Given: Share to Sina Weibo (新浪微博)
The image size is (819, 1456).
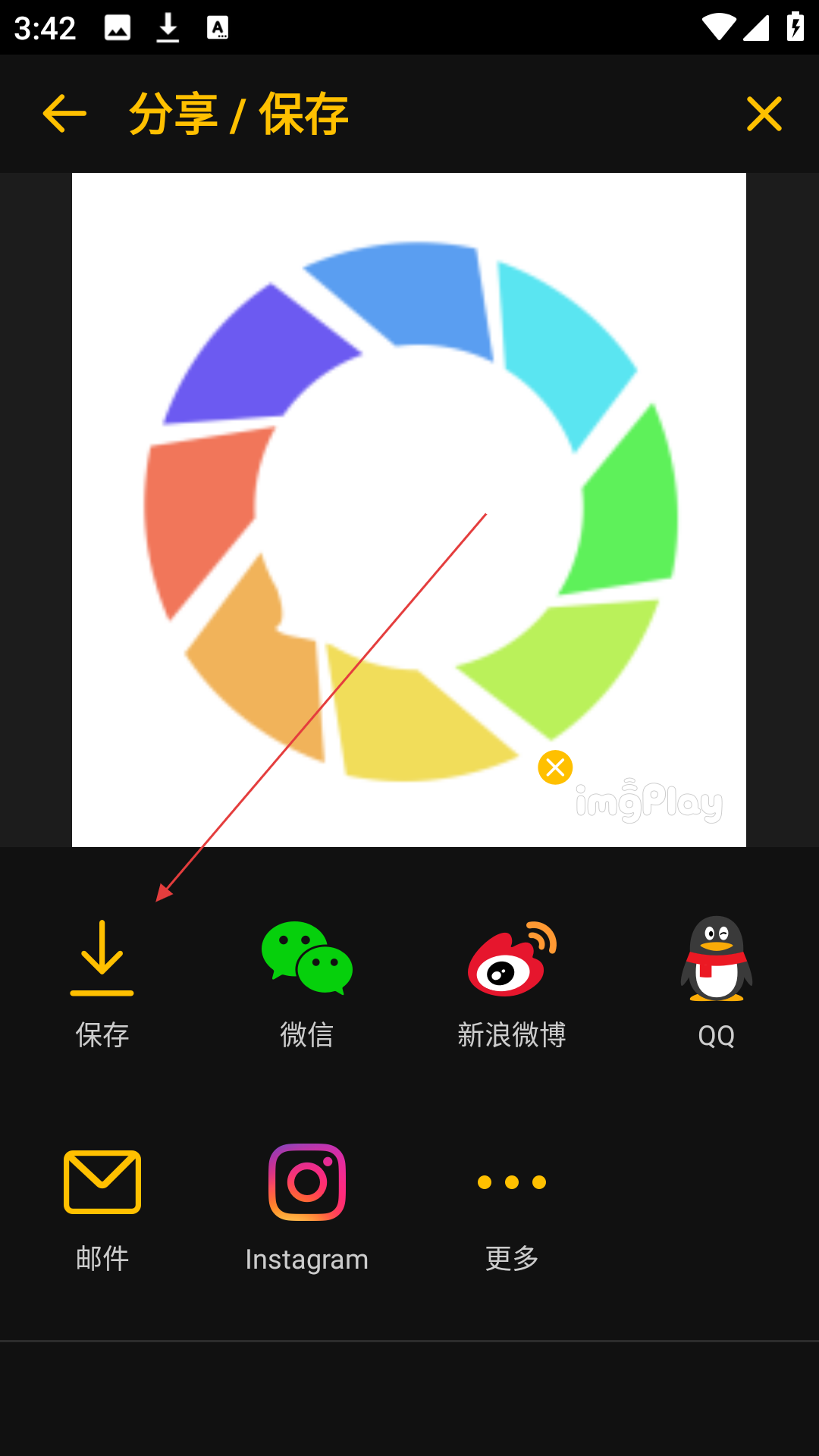Looking at the screenshot, I should click(512, 982).
